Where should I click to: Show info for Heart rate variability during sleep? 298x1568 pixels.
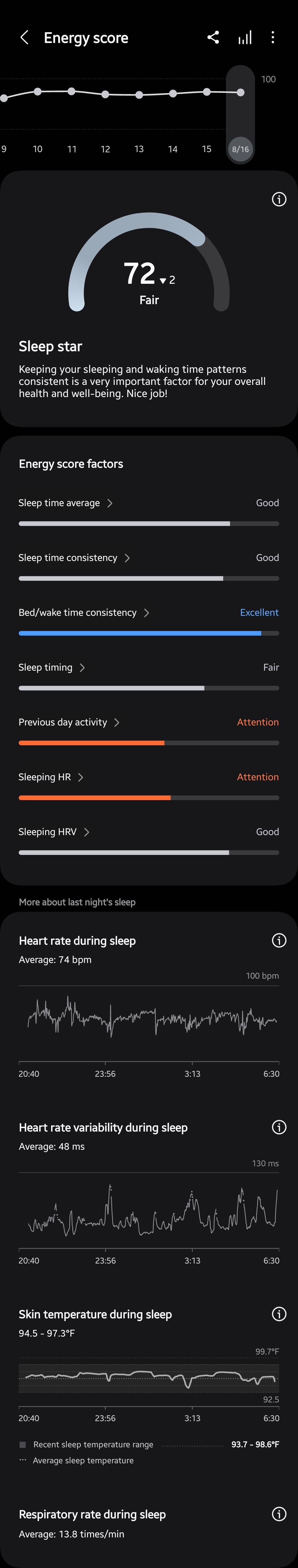pyautogui.click(x=278, y=1127)
